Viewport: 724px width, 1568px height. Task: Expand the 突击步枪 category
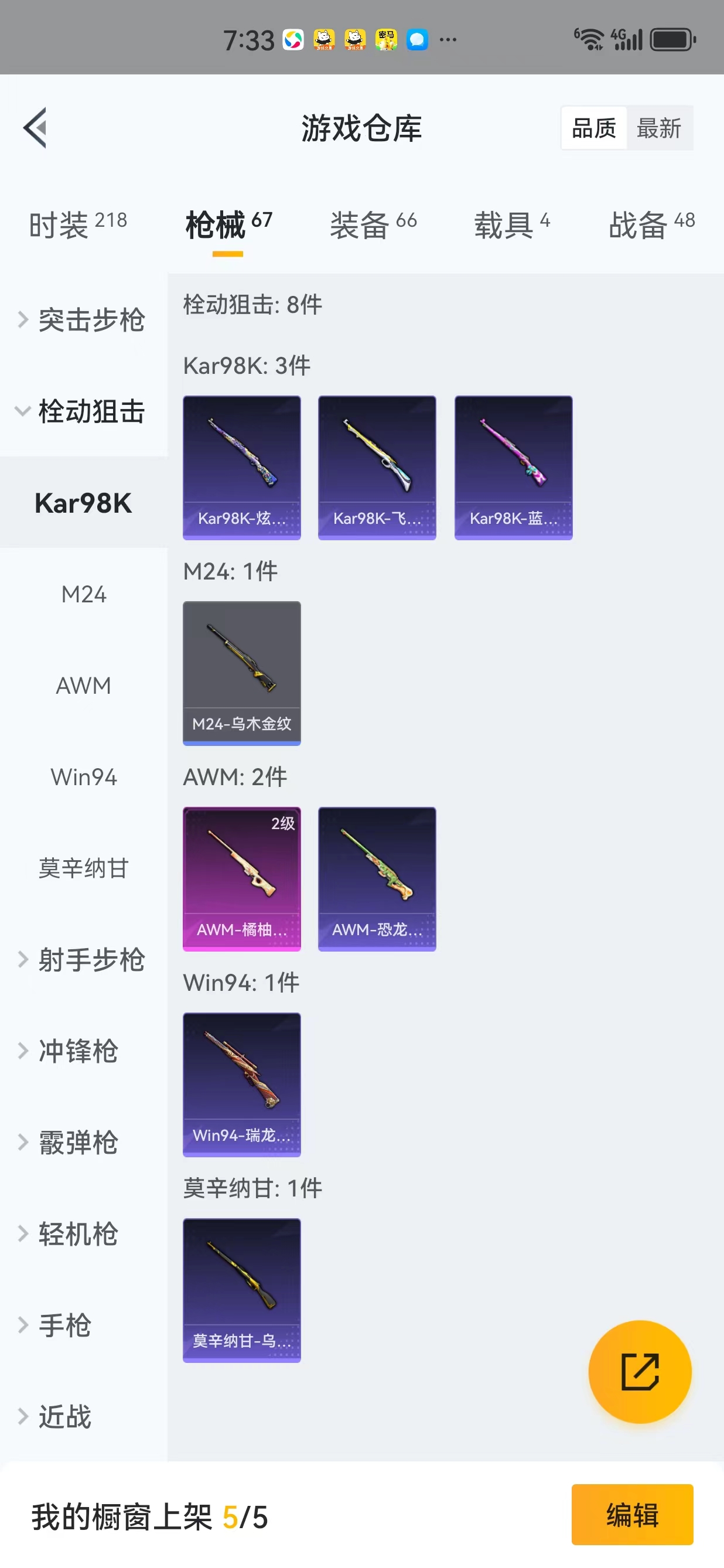tap(83, 319)
